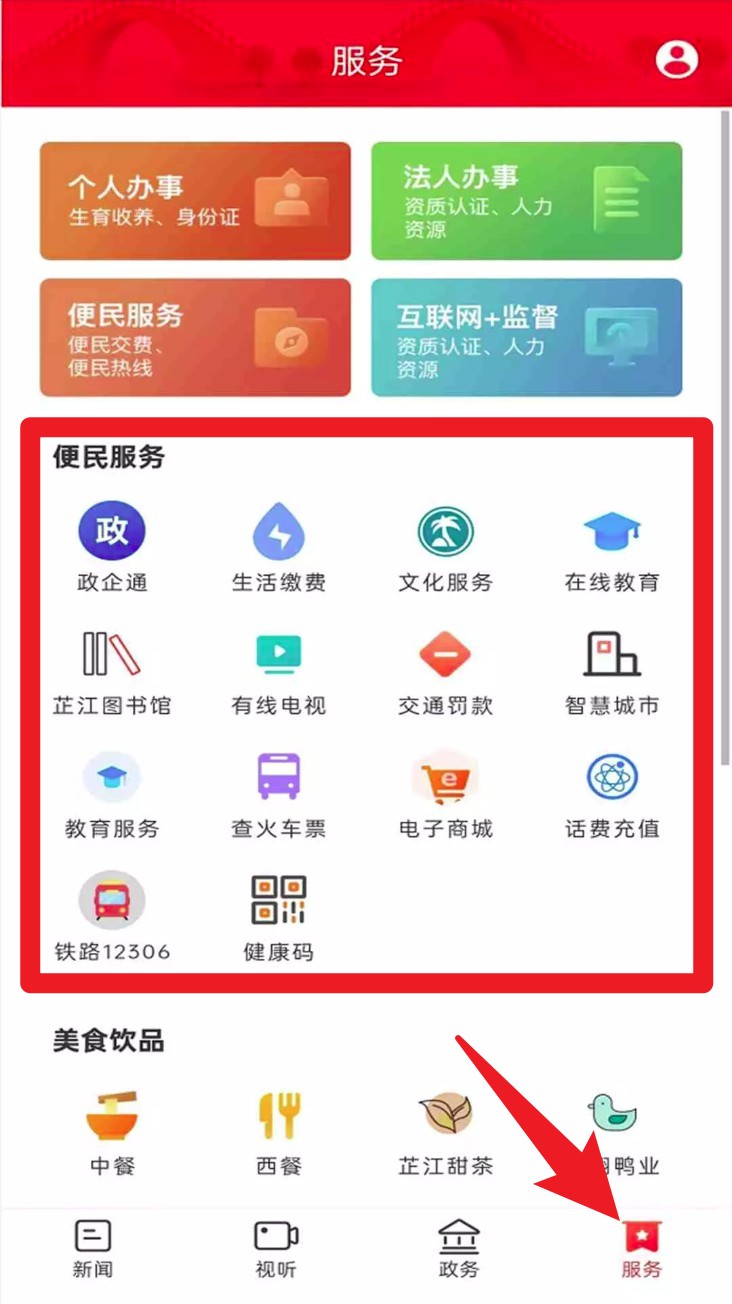Viewport: 732px width, 1304px height.
Task: Open the user profile icon
Action: point(677,58)
